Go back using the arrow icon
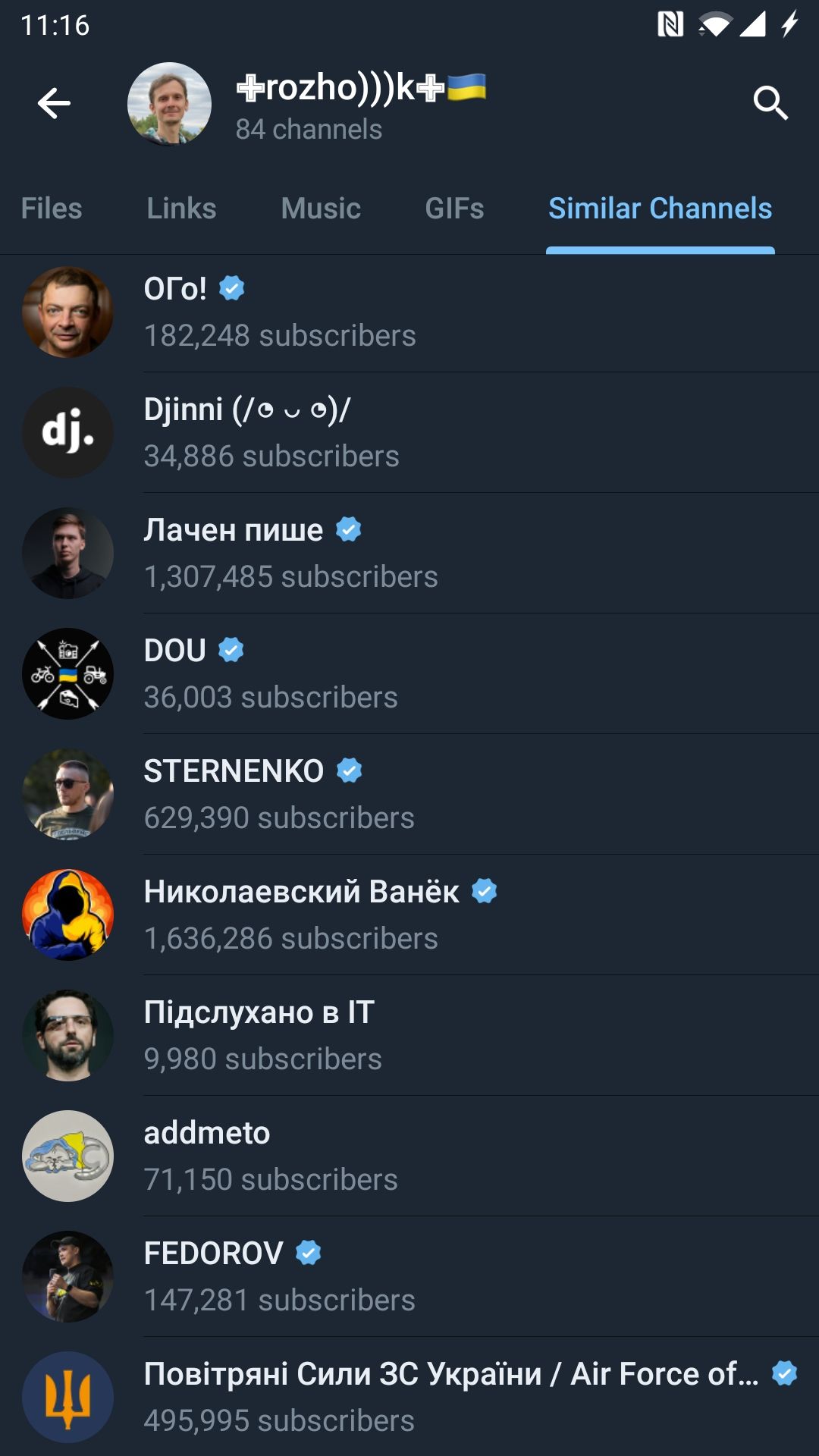 [x=54, y=103]
